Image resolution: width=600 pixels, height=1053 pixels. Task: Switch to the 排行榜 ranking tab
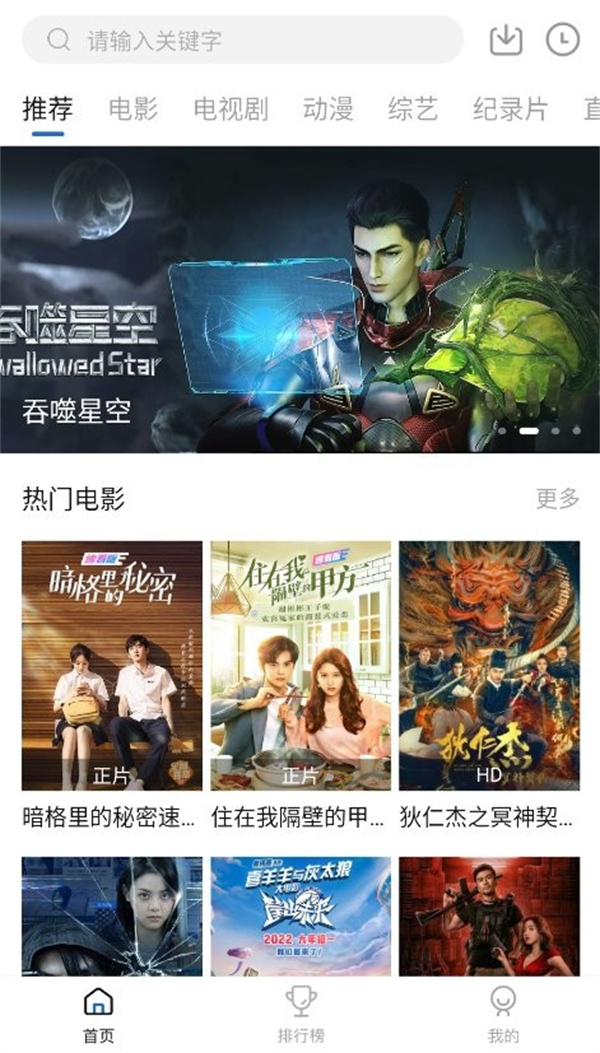coord(300,1014)
